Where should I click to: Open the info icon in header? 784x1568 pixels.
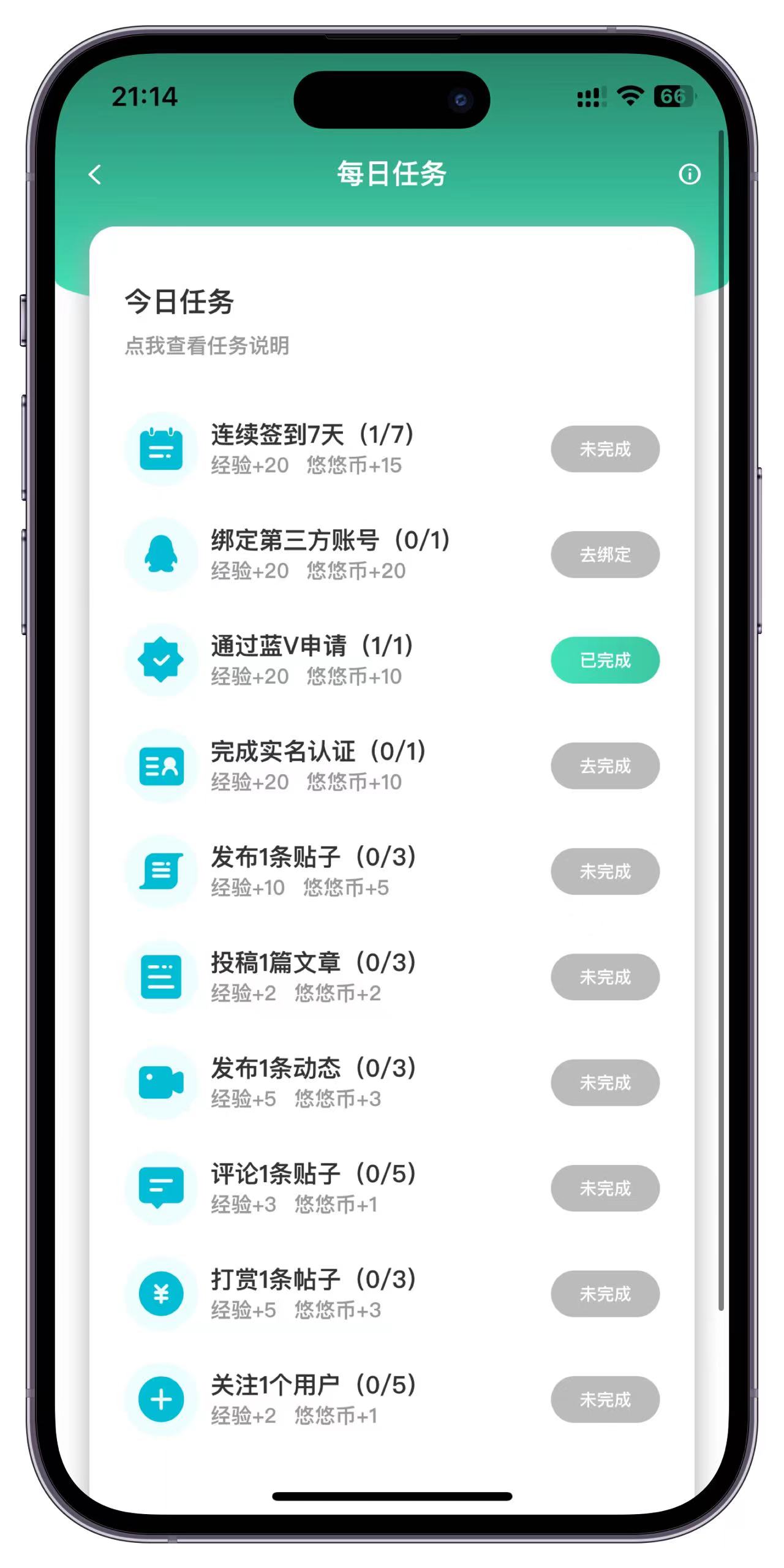(x=689, y=175)
